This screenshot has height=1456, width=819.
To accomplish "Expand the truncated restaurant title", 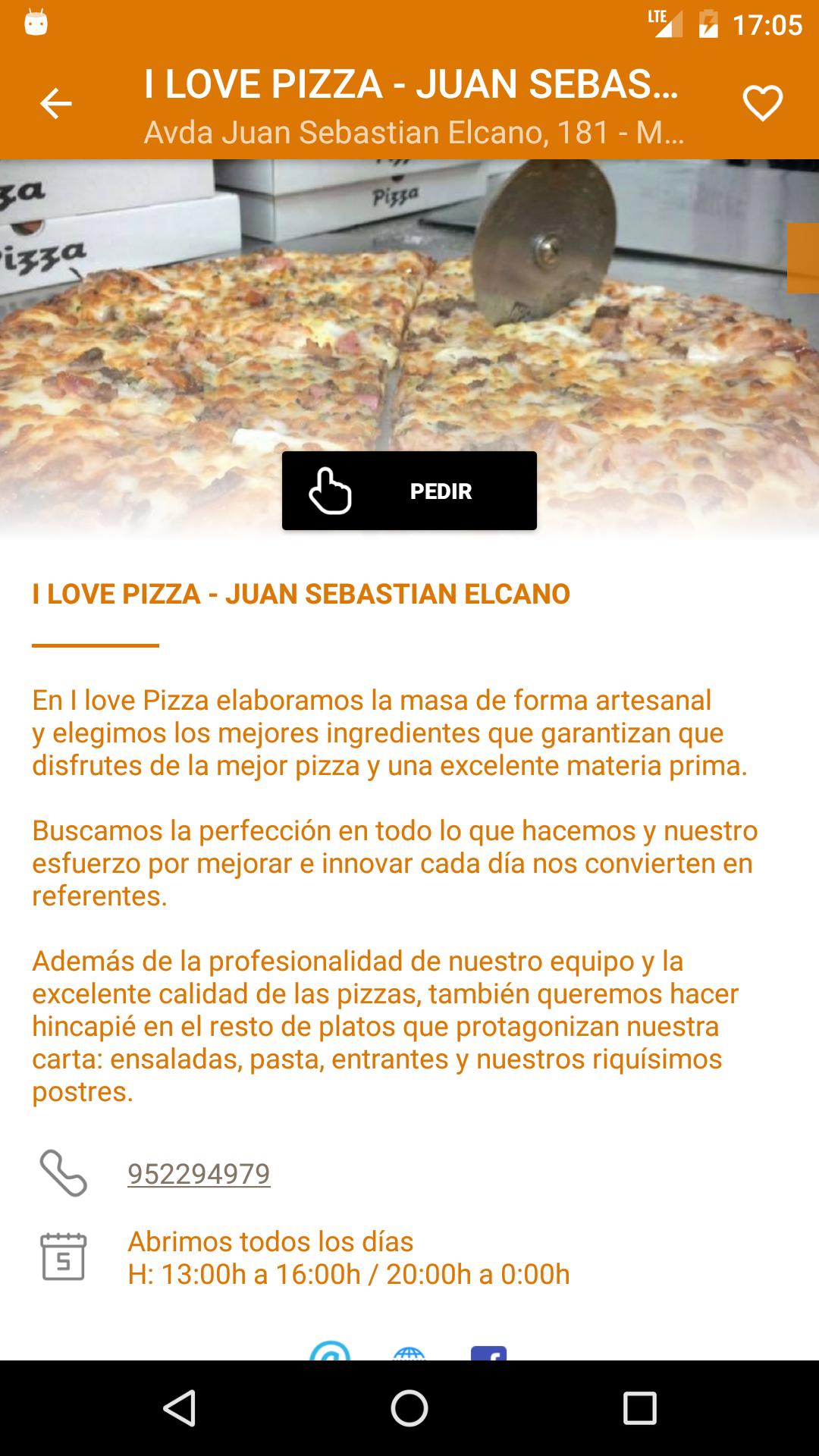I will (412, 87).
